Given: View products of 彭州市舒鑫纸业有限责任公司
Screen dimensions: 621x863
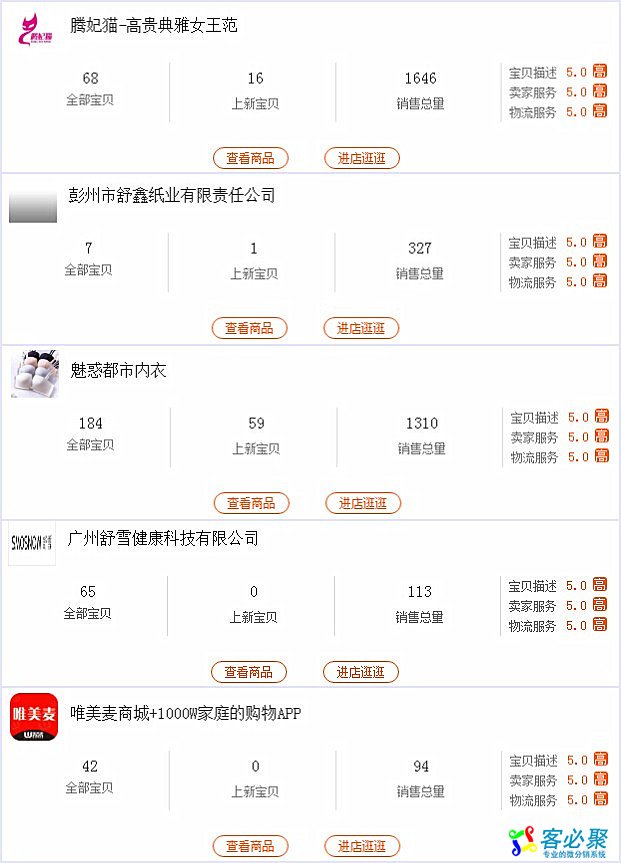Looking at the screenshot, I should [x=249, y=328].
